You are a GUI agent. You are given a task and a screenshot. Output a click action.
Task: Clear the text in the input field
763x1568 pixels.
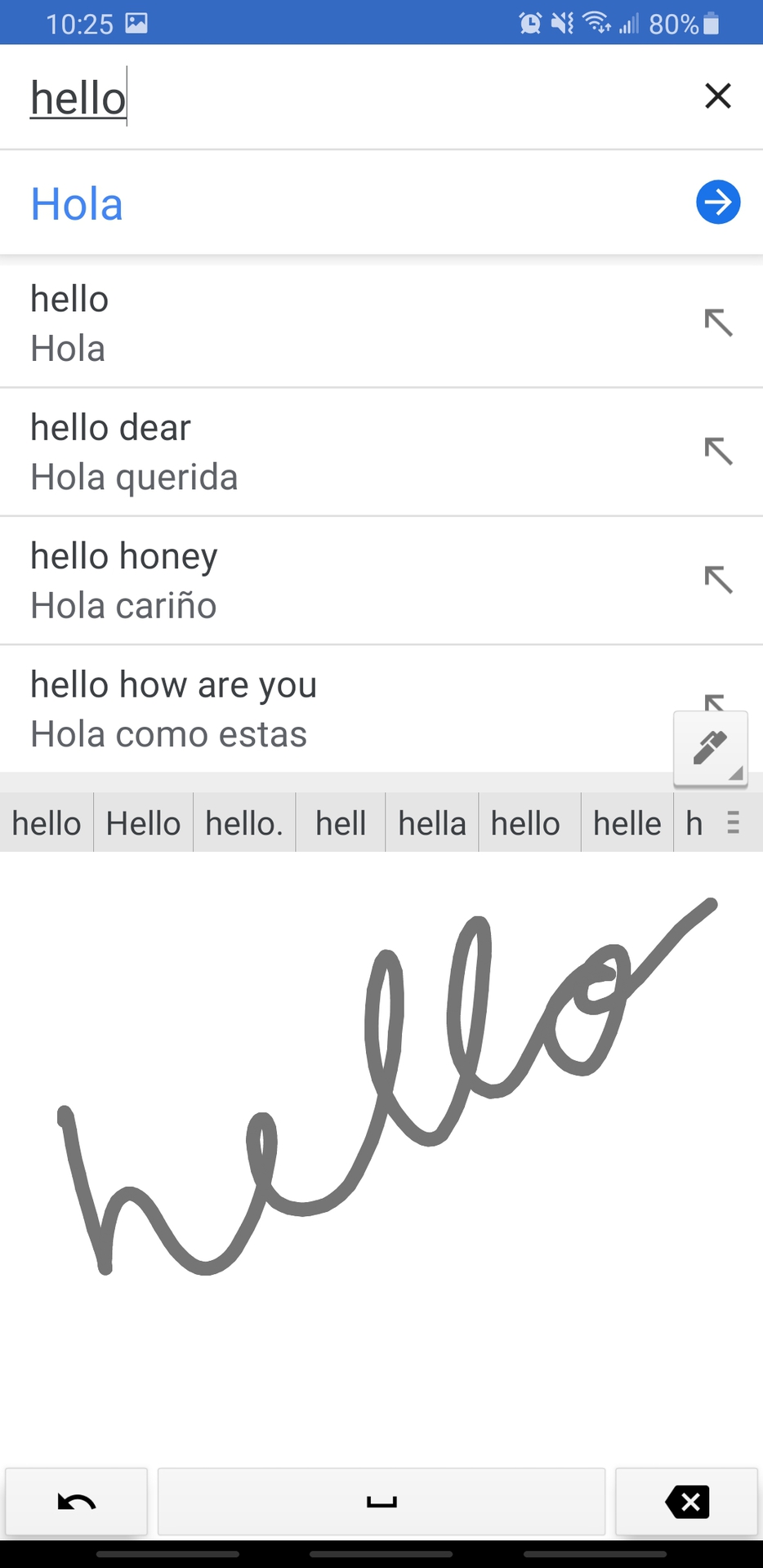click(717, 96)
